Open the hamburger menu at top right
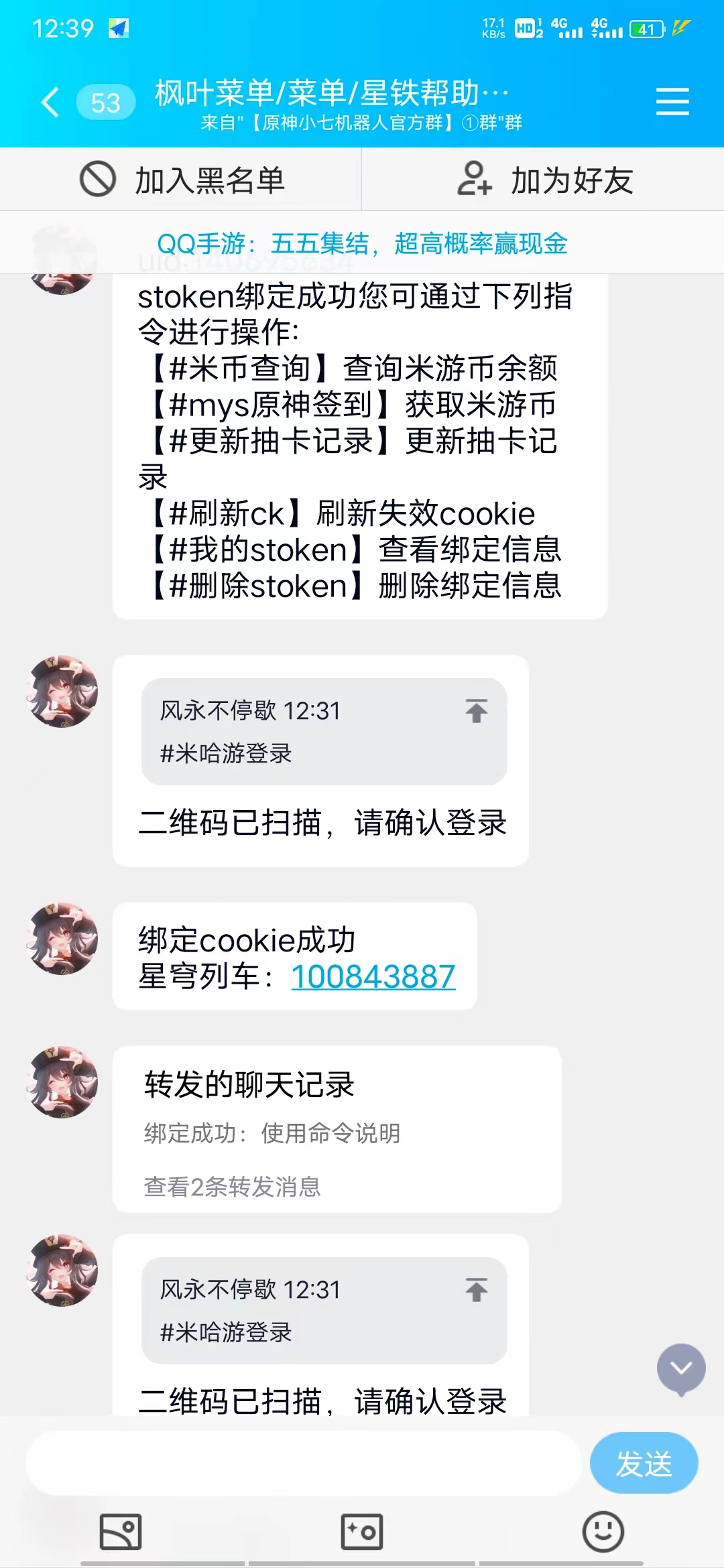This screenshot has height=1568, width=724. tap(673, 101)
